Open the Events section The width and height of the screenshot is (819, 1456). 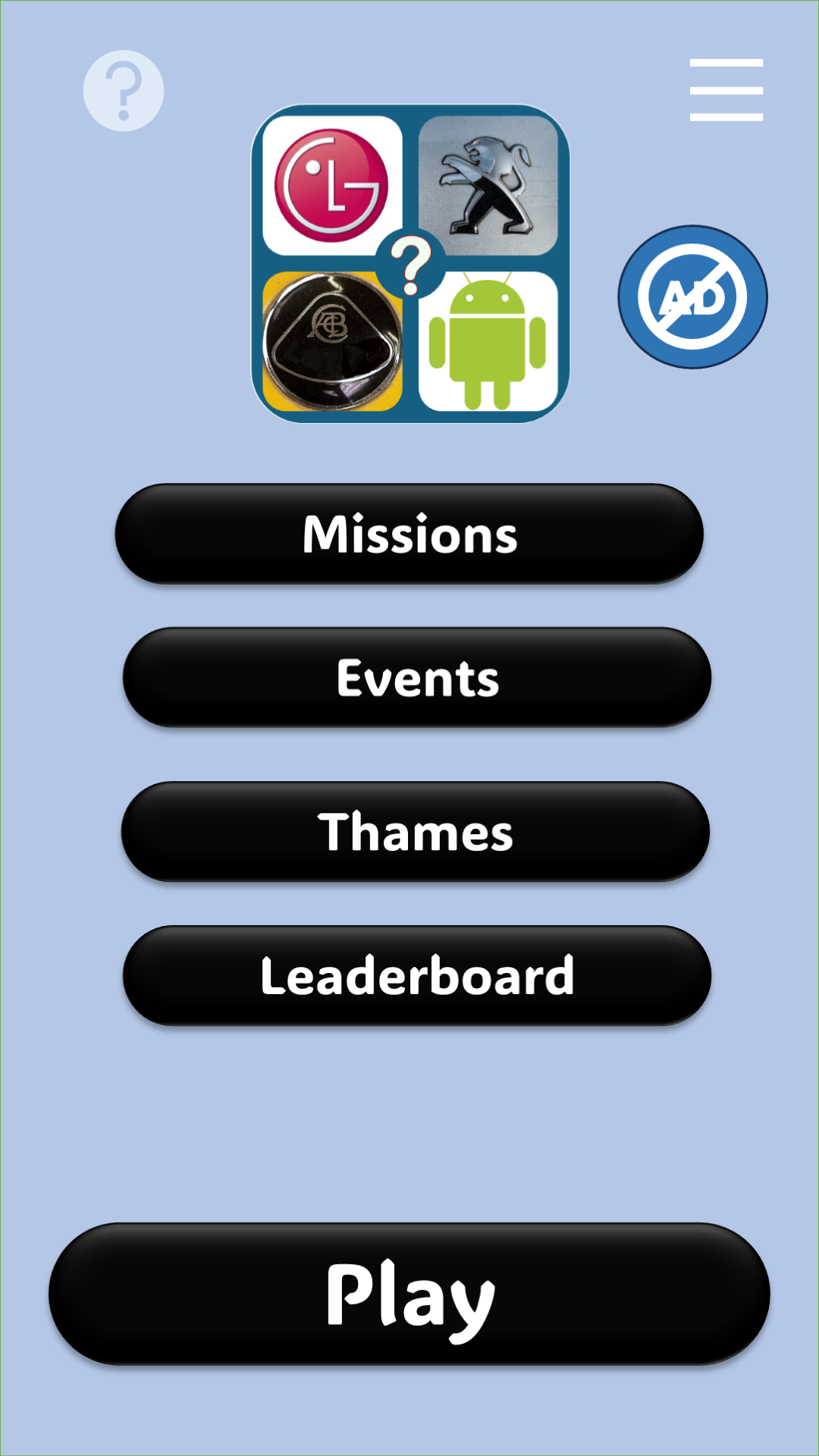[417, 677]
